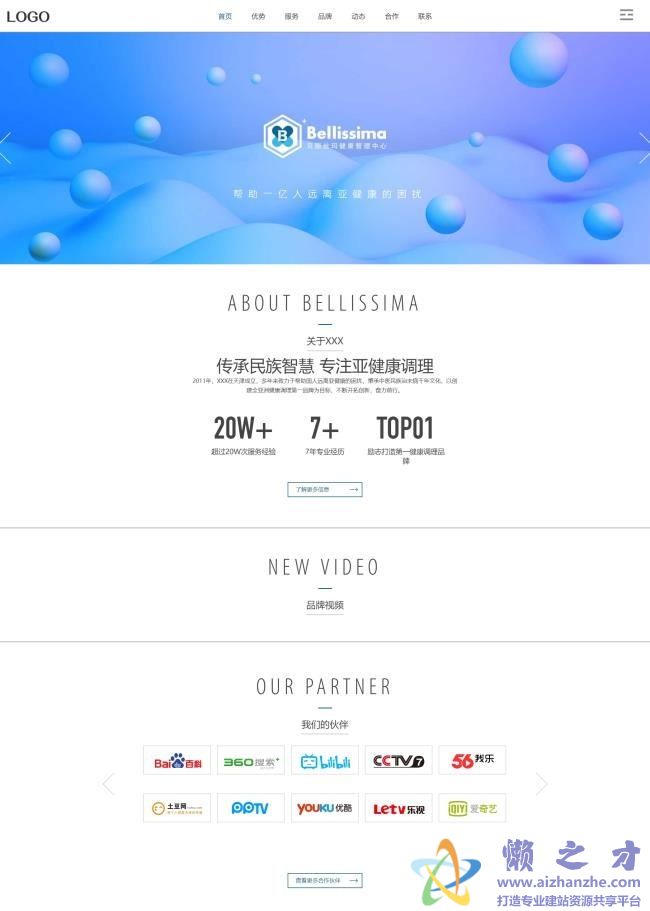The image size is (650, 911).
Task: Select the 动态 nav item
Action: click(x=358, y=16)
